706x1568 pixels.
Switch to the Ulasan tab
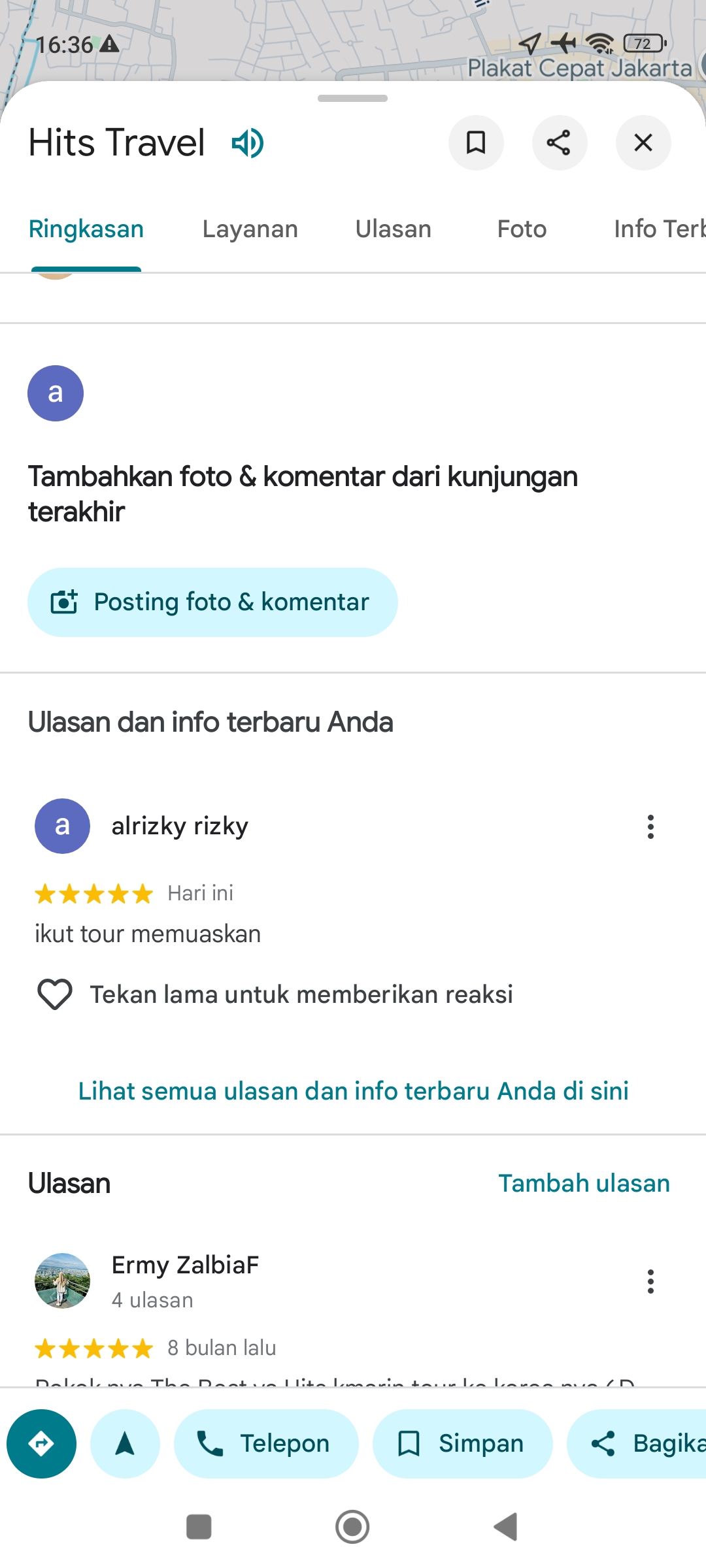coord(394,229)
